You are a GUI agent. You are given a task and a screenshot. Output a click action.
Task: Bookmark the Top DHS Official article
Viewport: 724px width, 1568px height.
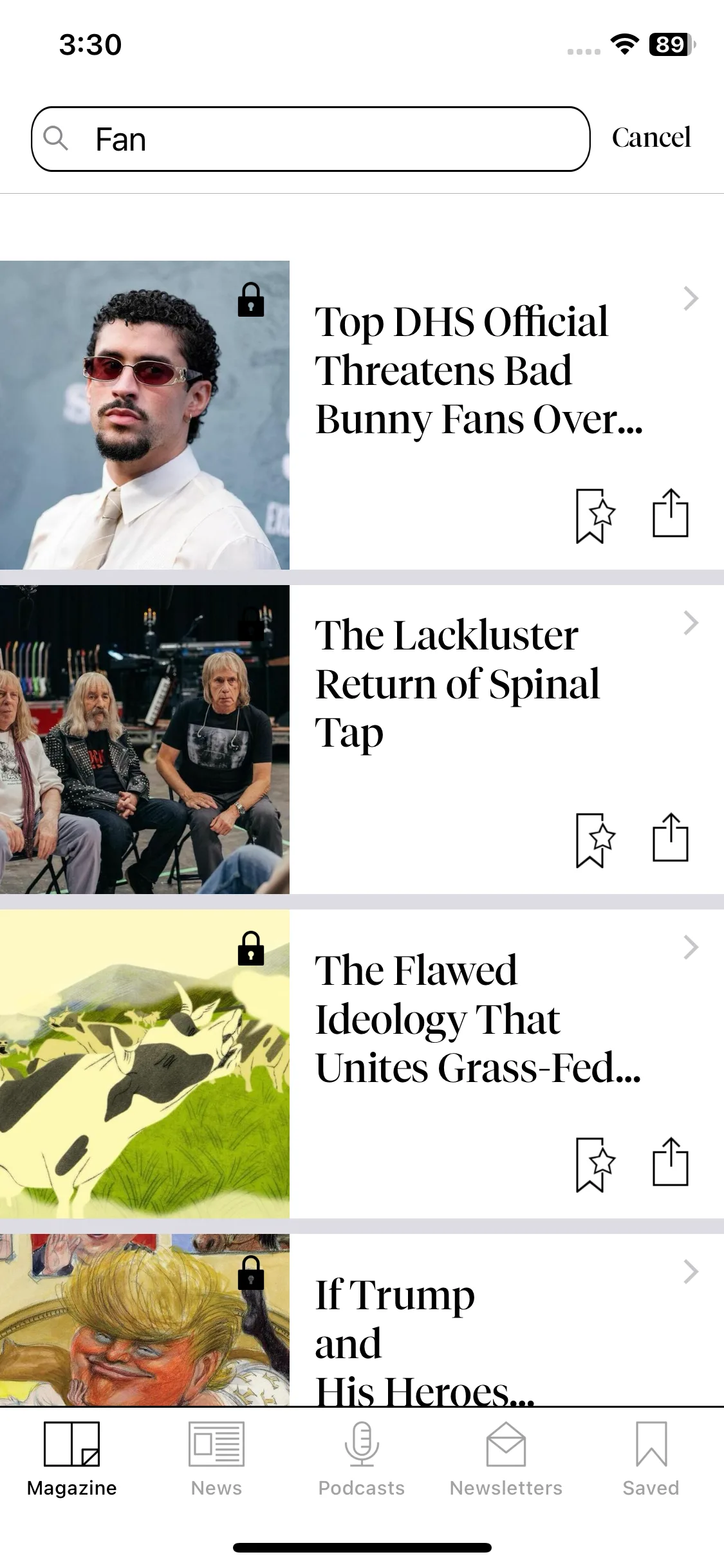point(594,516)
